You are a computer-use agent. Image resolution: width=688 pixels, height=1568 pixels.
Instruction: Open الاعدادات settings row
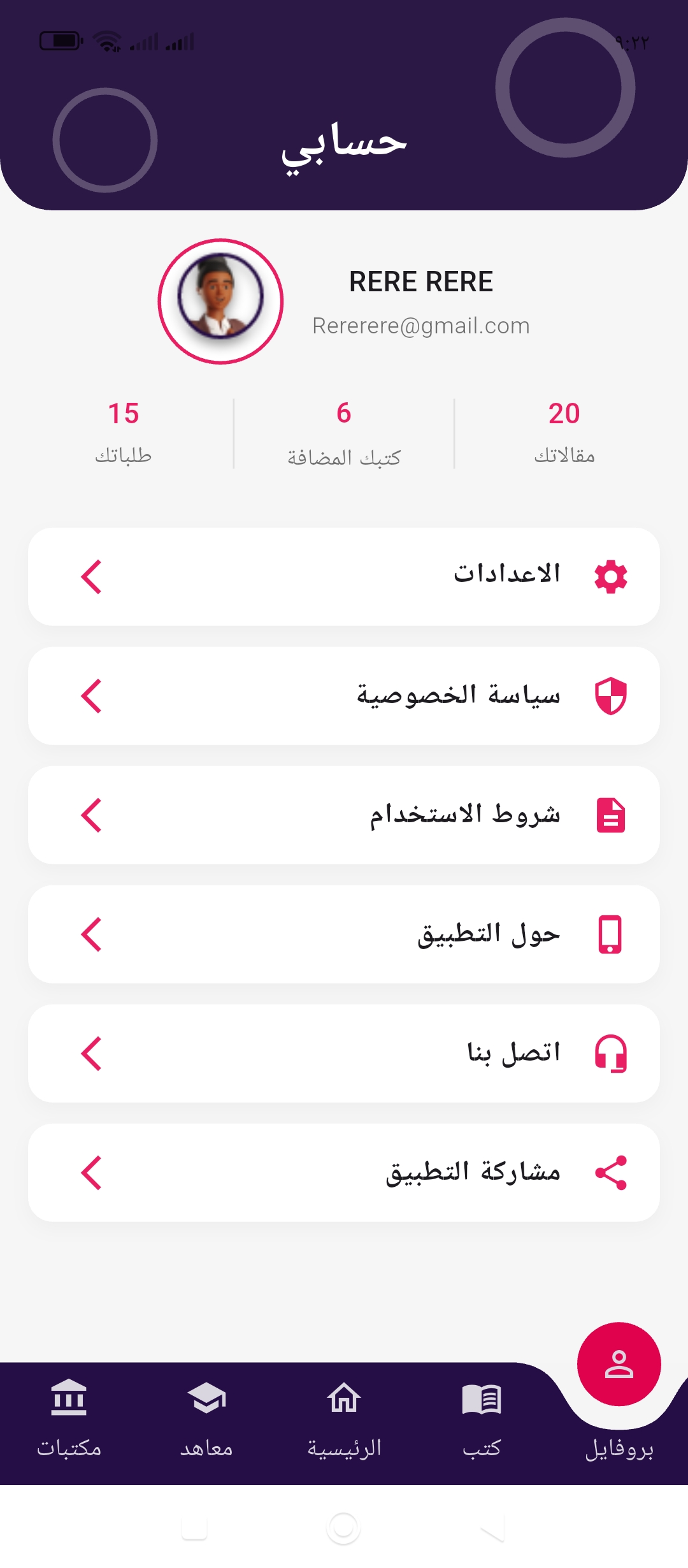[344, 576]
